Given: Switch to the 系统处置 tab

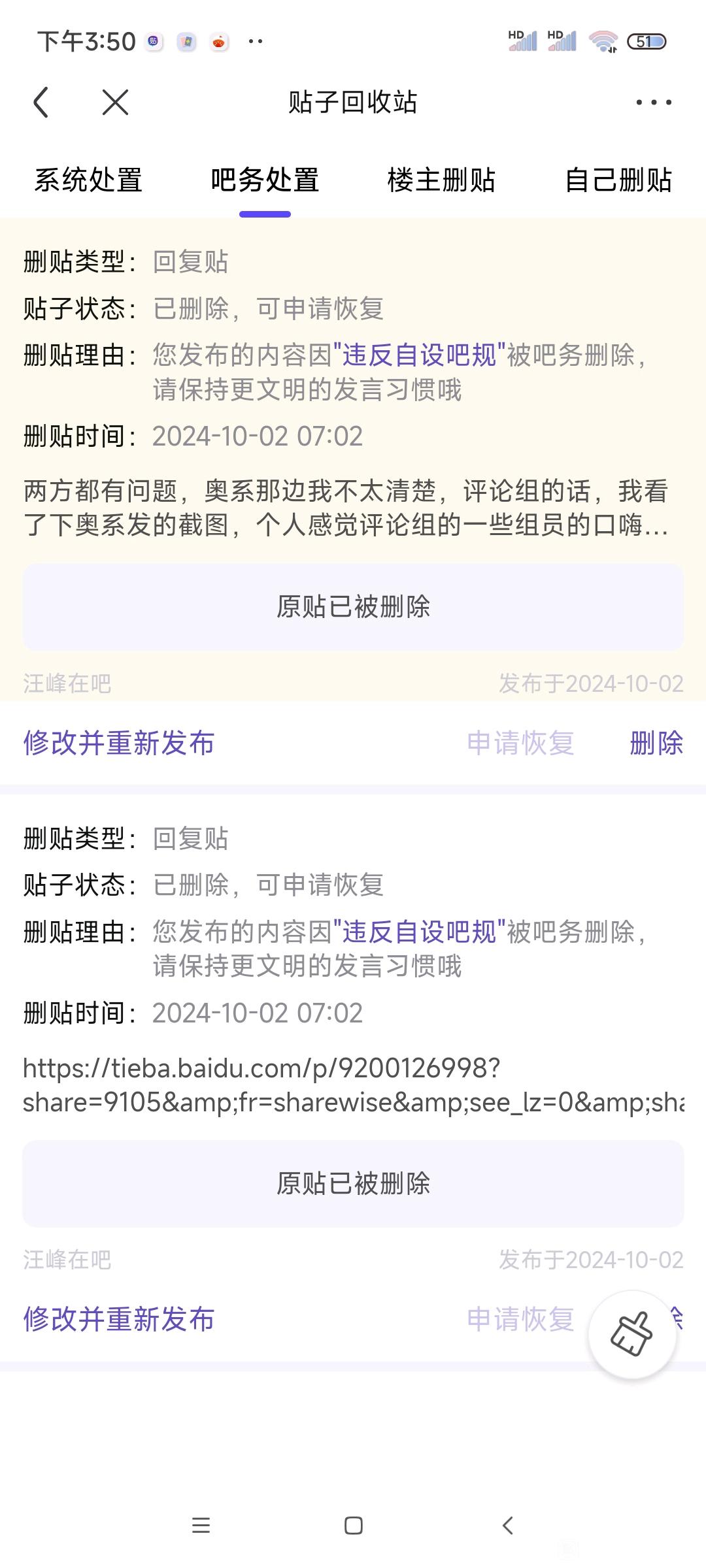Looking at the screenshot, I should 88,180.
